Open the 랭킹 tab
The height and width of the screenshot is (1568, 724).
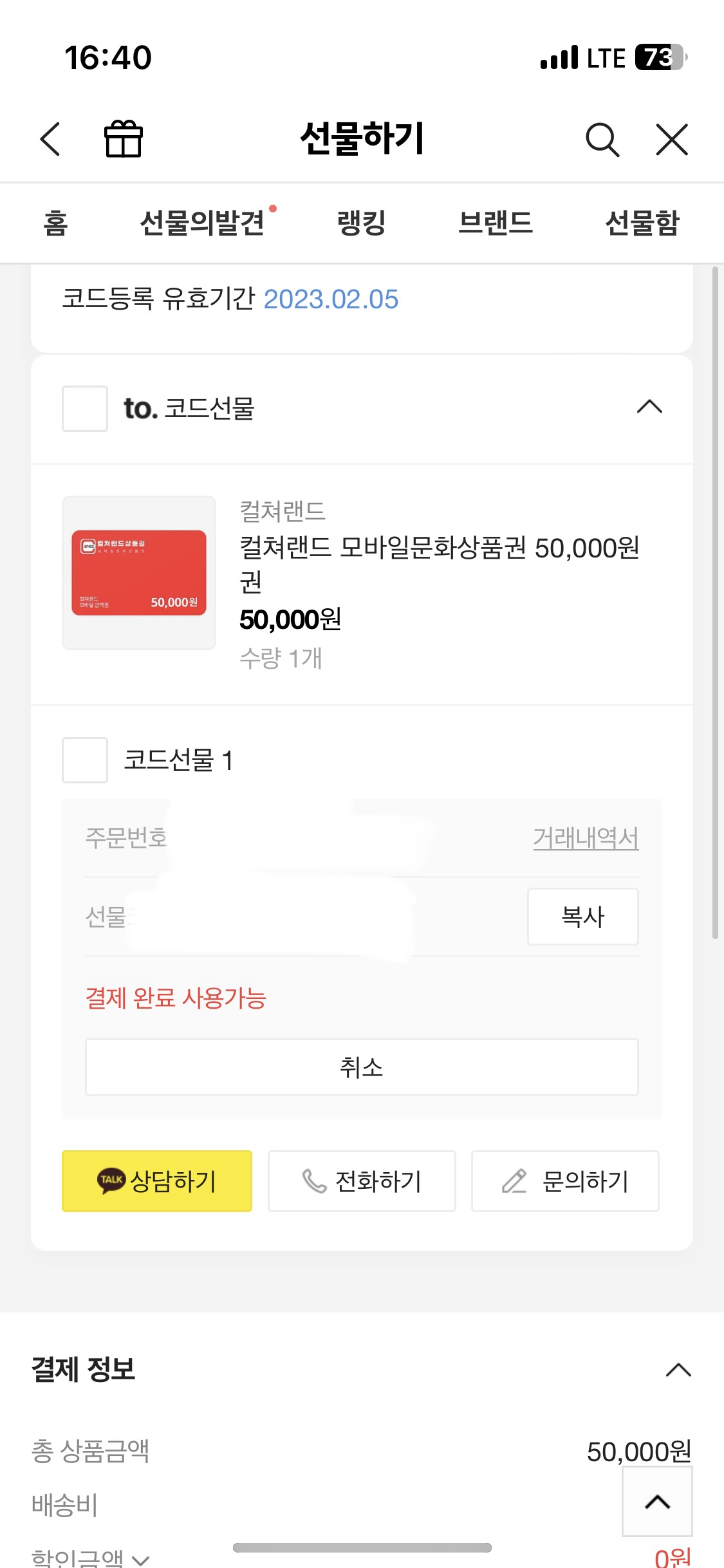pyautogui.click(x=361, y=223)
